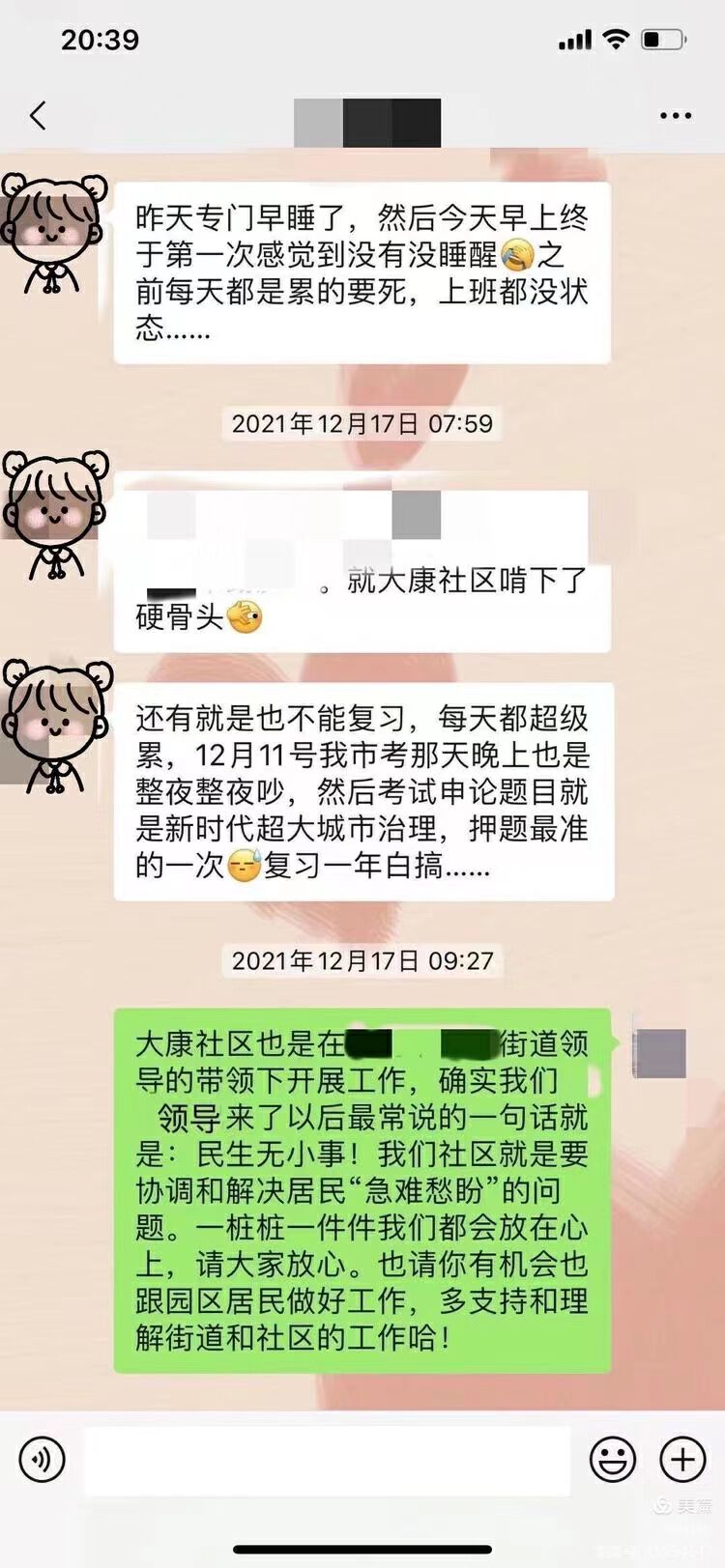725x1568 pixels.
Task: Switch to voice message input
Action: pos(42,1458)
